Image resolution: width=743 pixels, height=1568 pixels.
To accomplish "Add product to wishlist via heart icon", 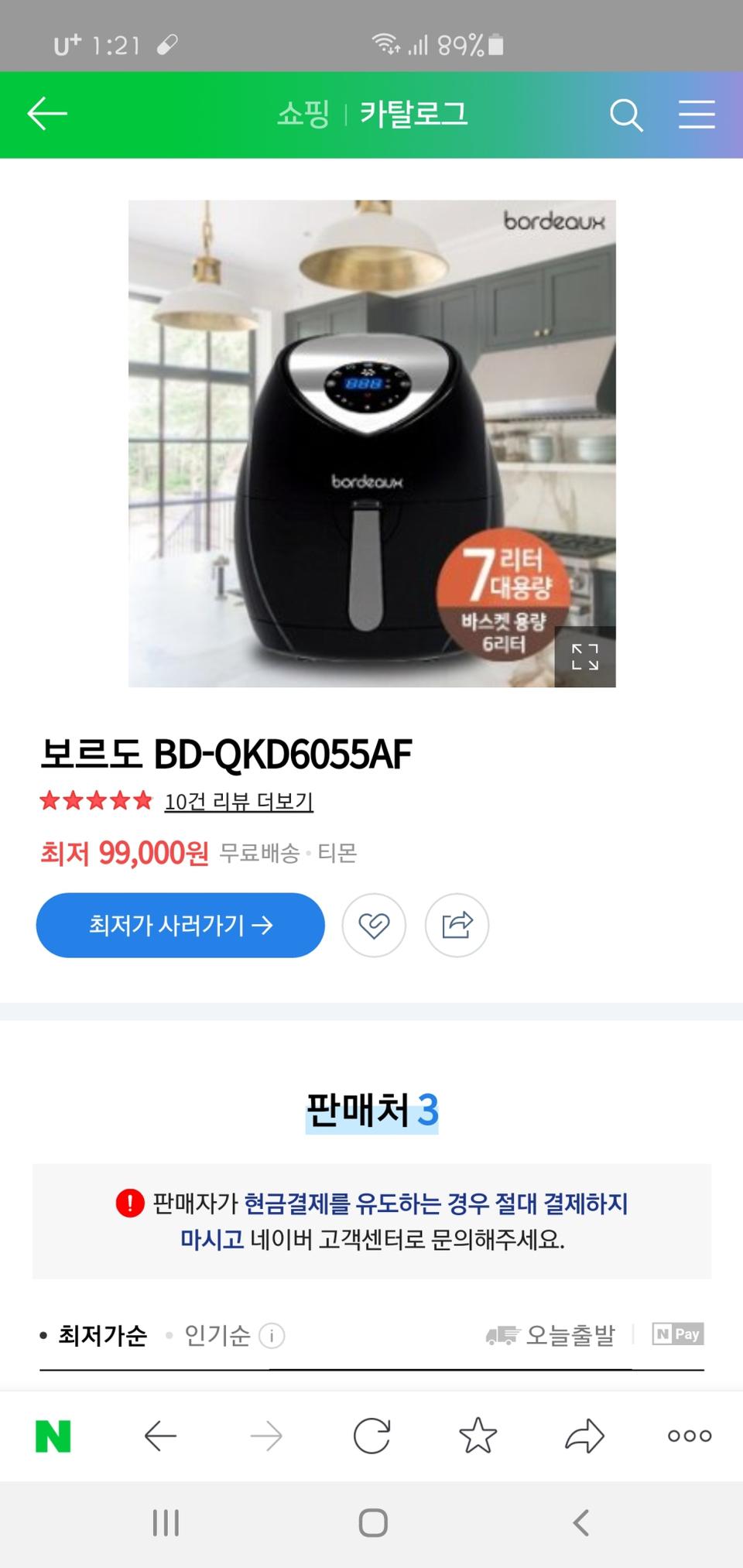I will pyautogui.click(x=374, y=925).
